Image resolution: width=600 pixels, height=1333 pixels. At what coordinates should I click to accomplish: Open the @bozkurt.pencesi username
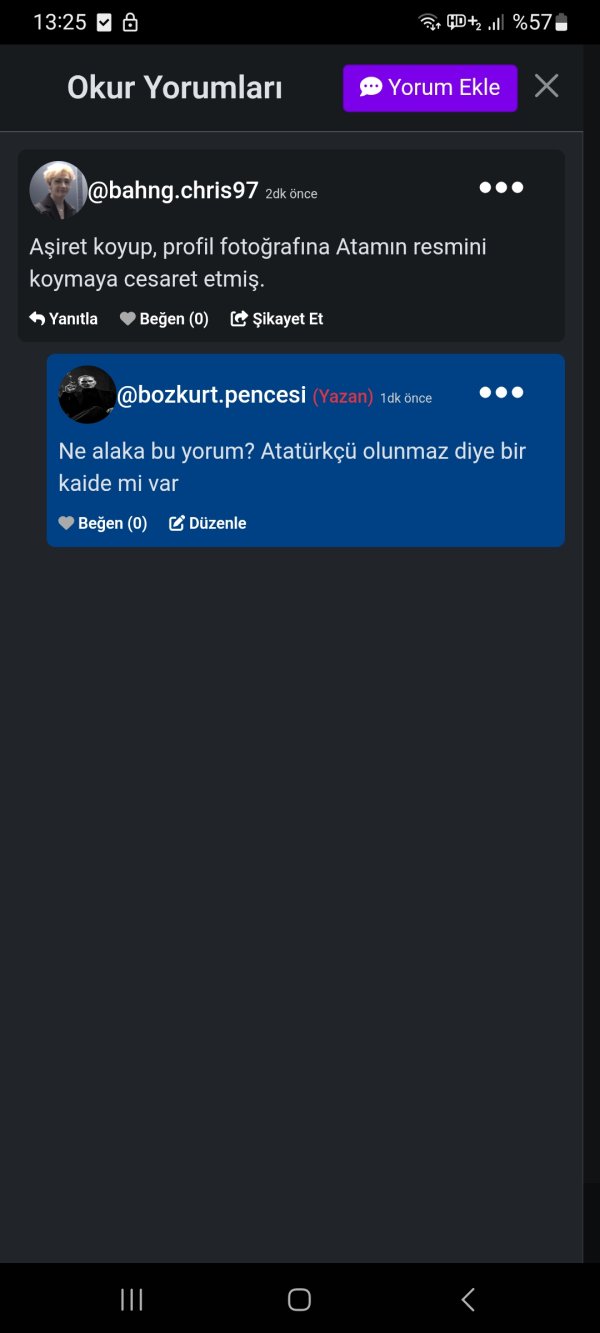point(212,395)
